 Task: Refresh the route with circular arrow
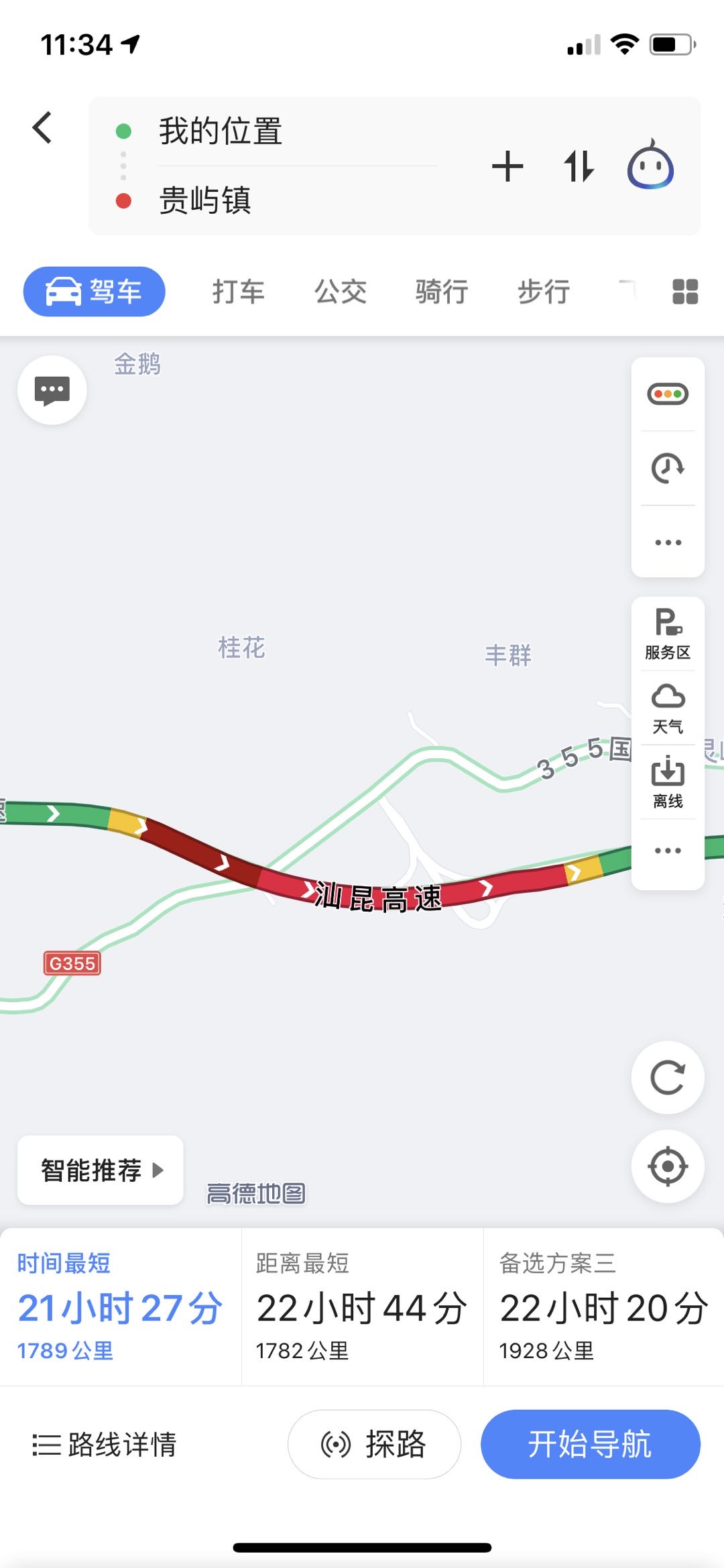[668, 1078]
